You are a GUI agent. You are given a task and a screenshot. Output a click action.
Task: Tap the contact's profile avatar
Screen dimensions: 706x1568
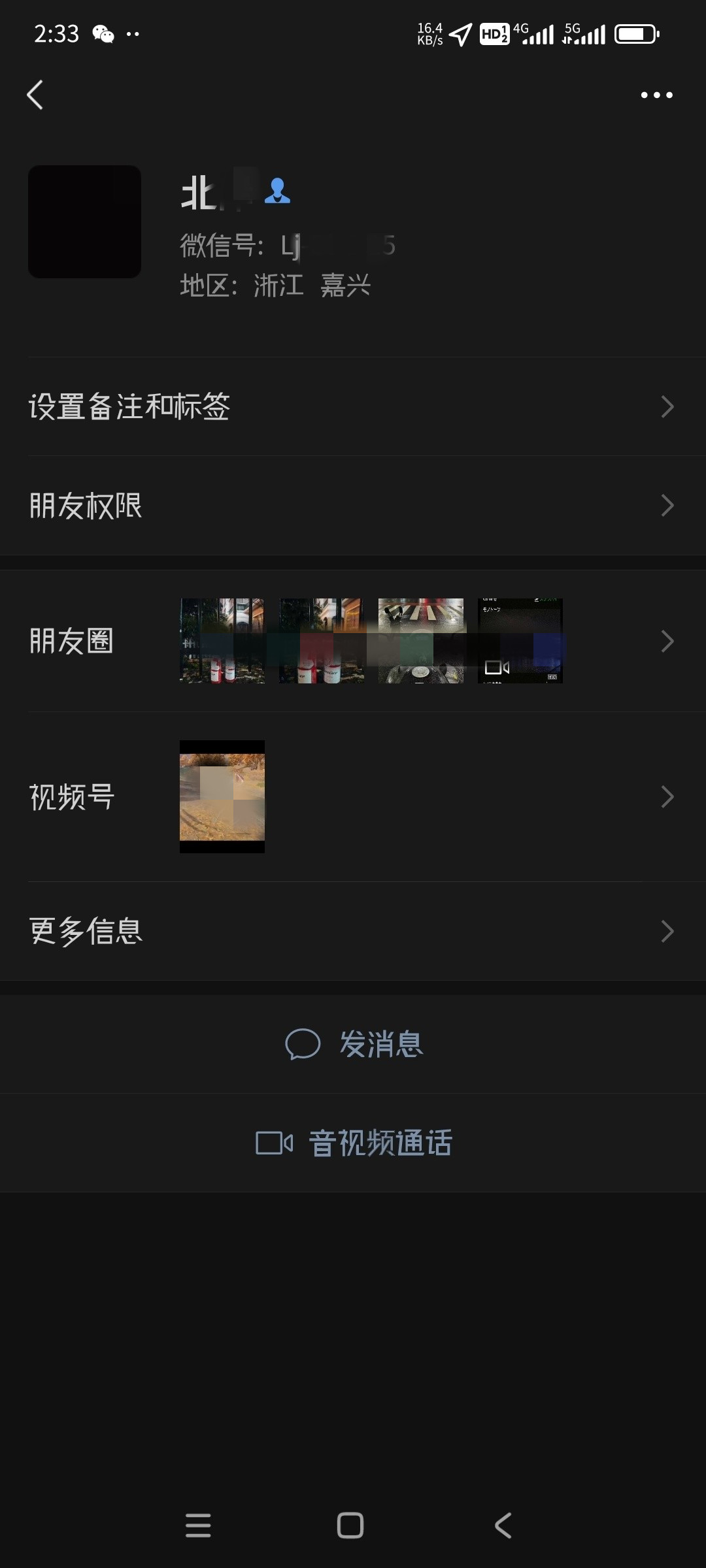(x=85, y=222)
